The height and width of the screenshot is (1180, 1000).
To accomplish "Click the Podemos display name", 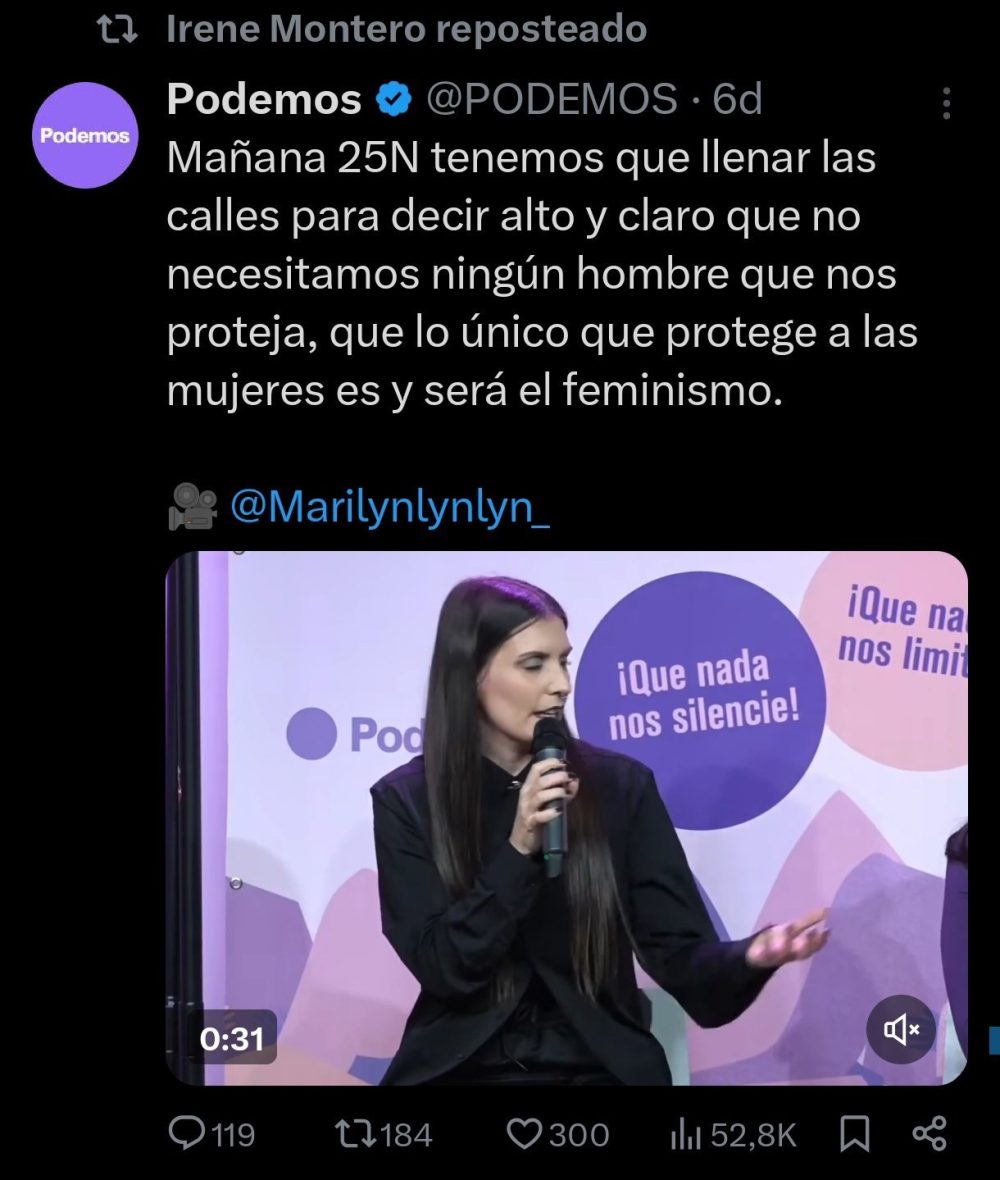I will 263,98.
